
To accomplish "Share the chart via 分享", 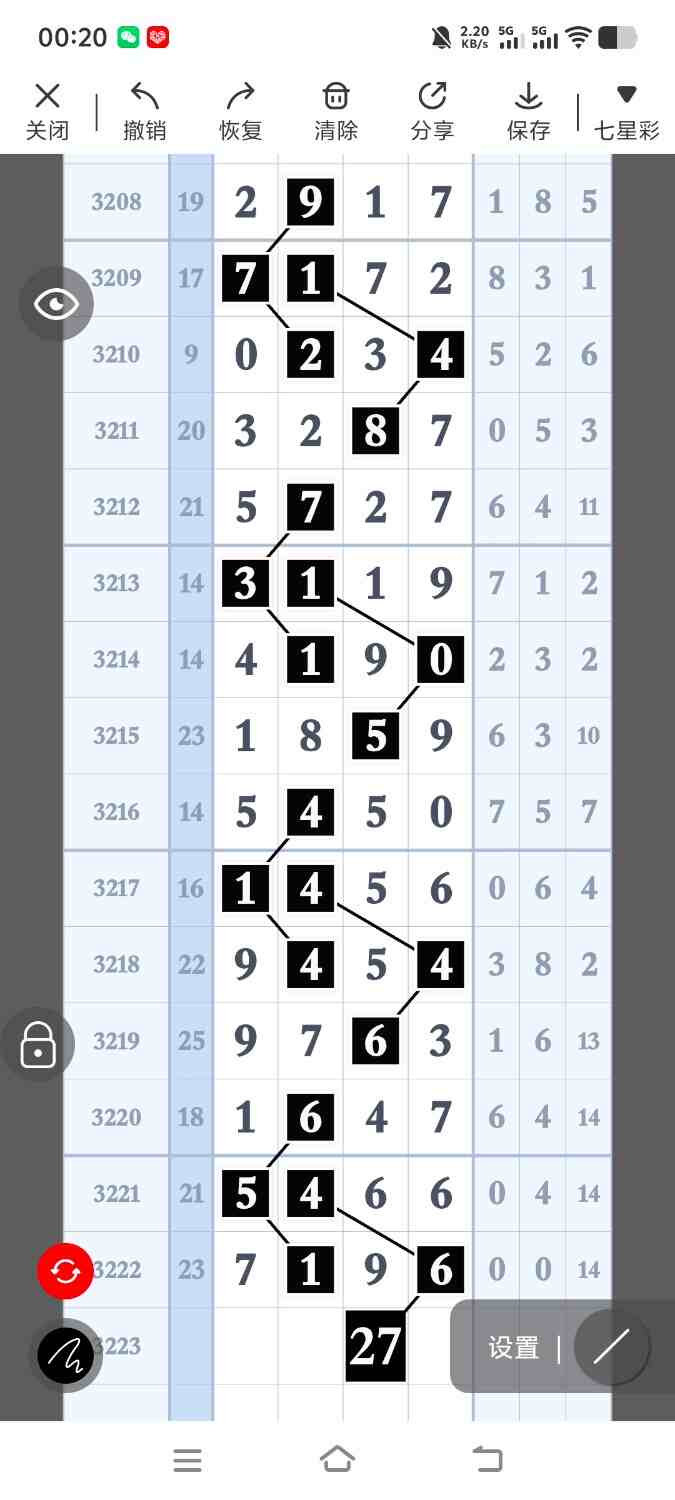I will 432,111.
